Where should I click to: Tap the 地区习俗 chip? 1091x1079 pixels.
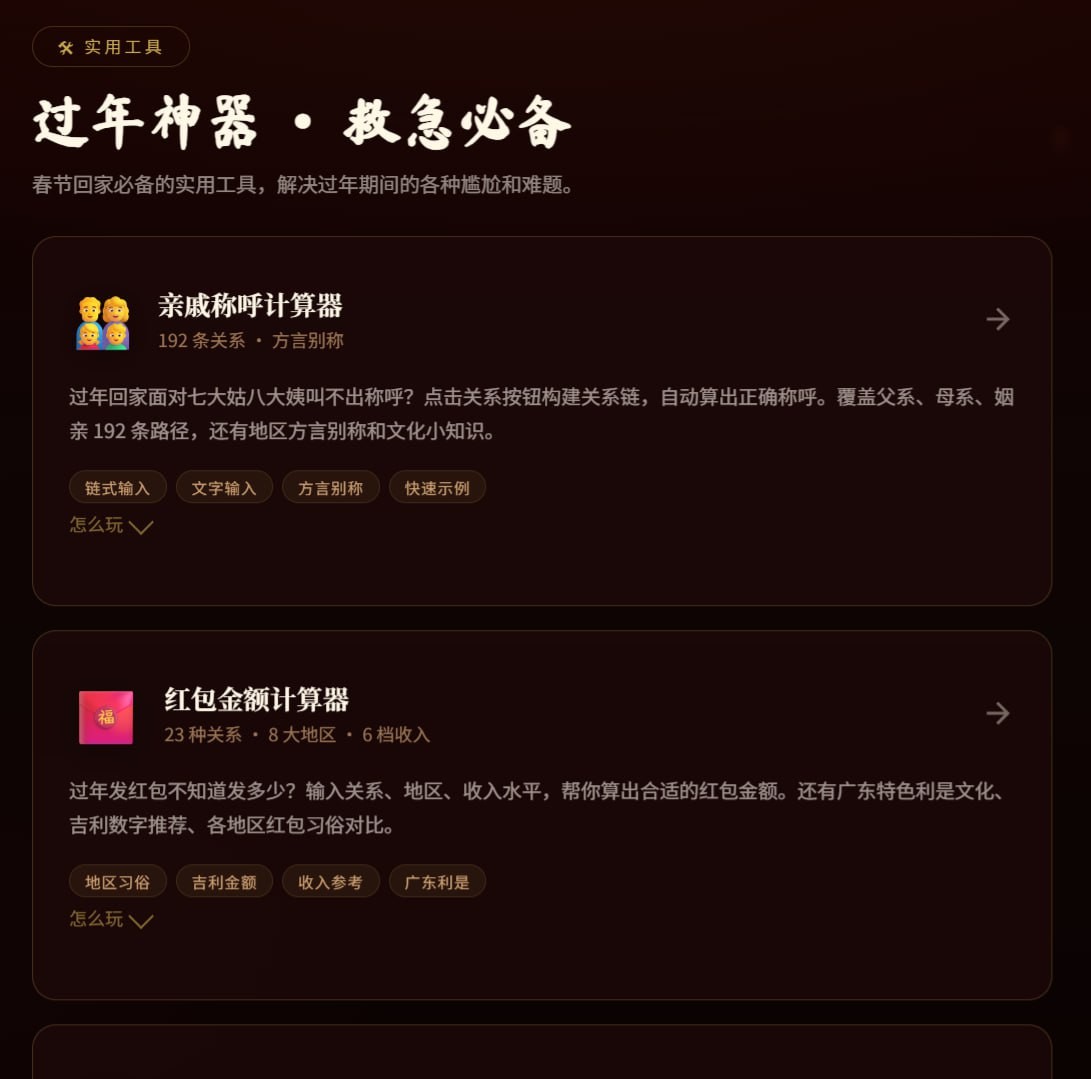(117, 882)
